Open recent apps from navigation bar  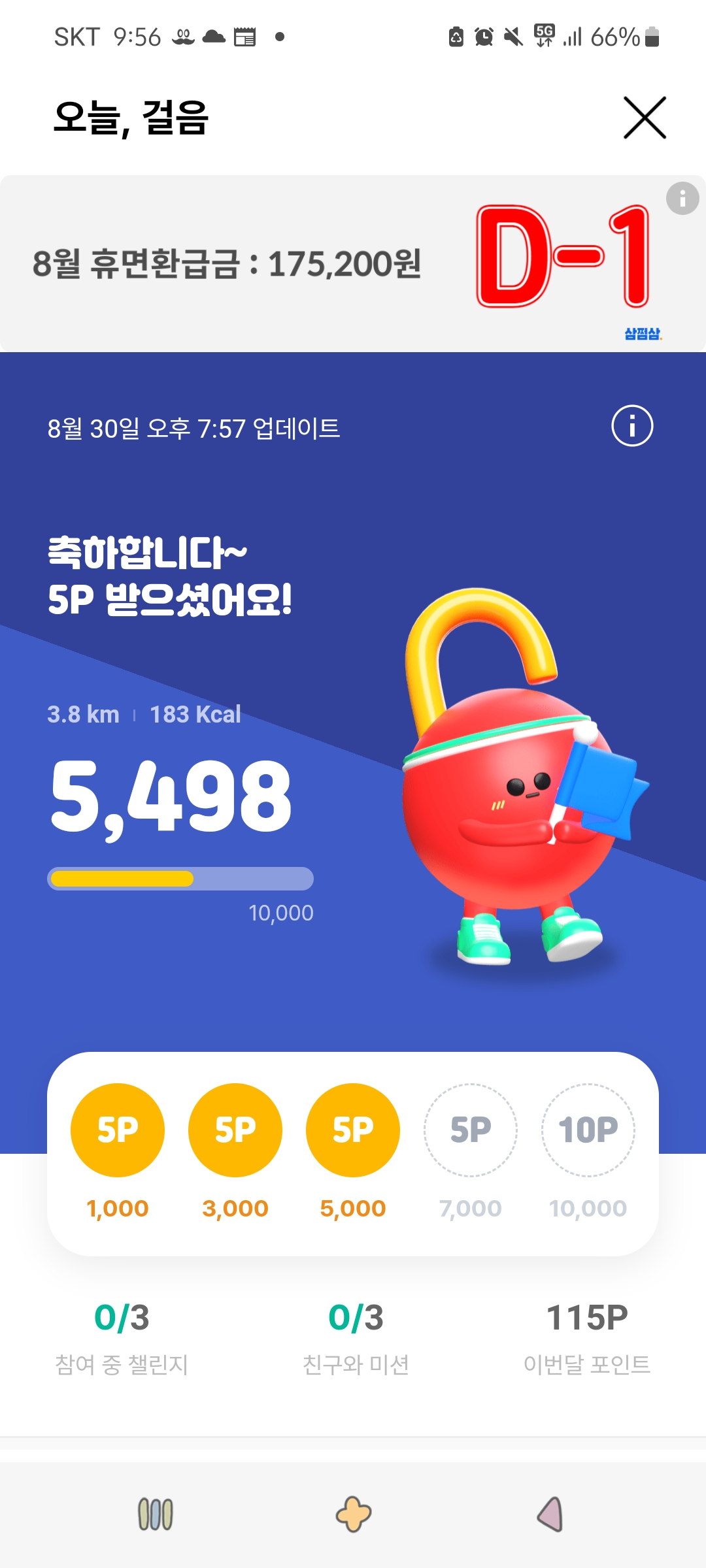pyautogui.click(x=156, y=1514)
